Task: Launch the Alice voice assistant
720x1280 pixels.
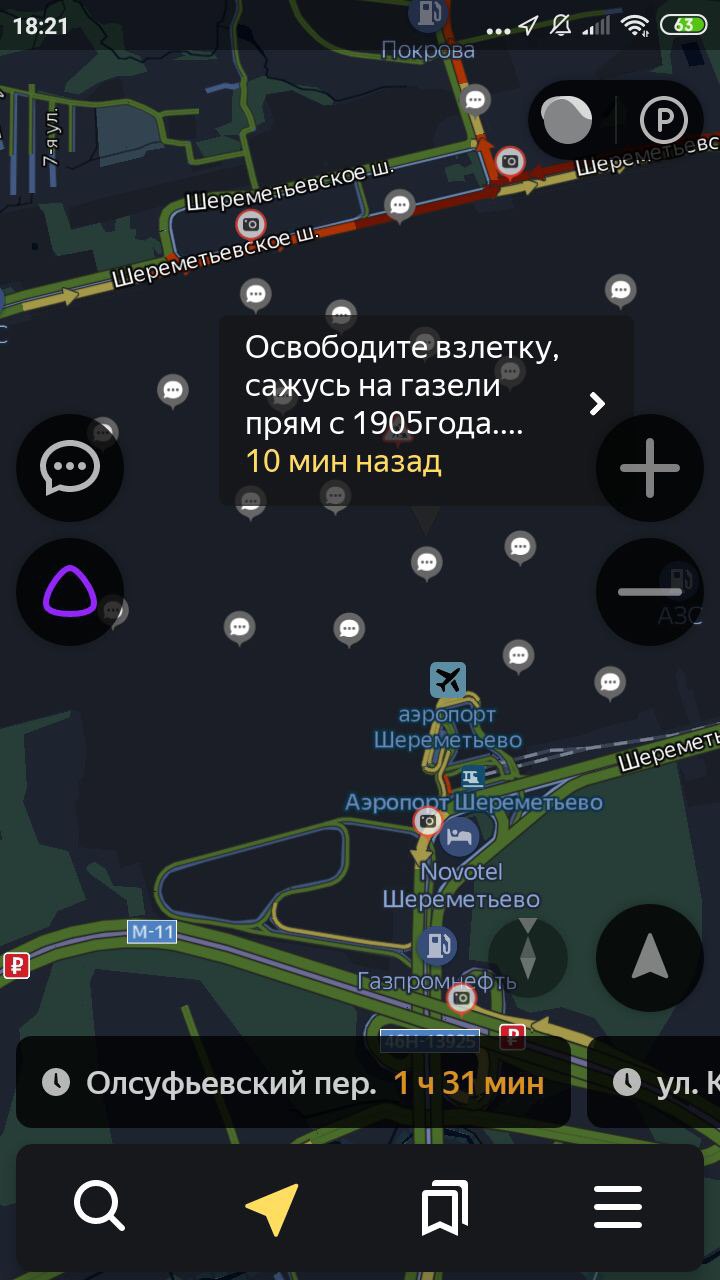Action: (x=70, y=592)
